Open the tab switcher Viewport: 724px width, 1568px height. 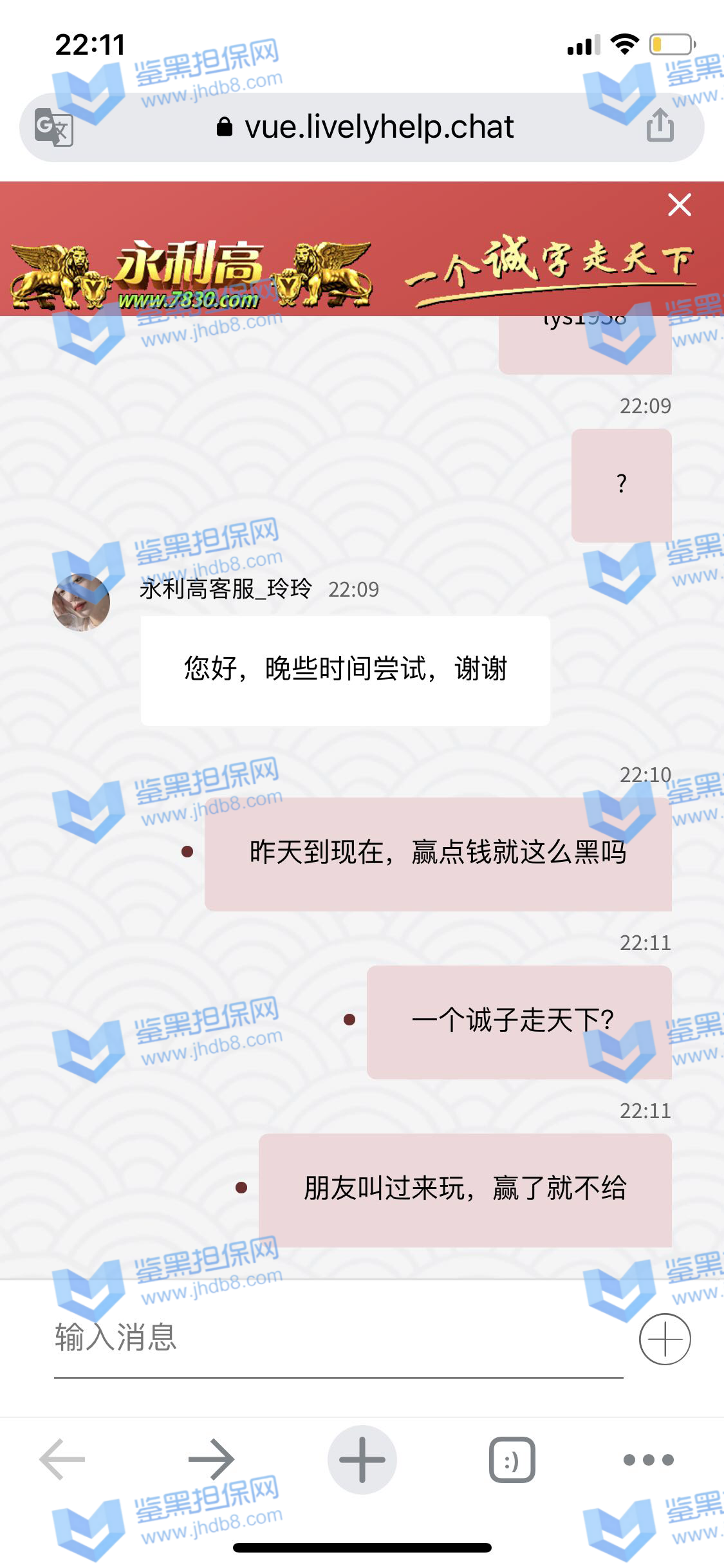click(512, 1459)
